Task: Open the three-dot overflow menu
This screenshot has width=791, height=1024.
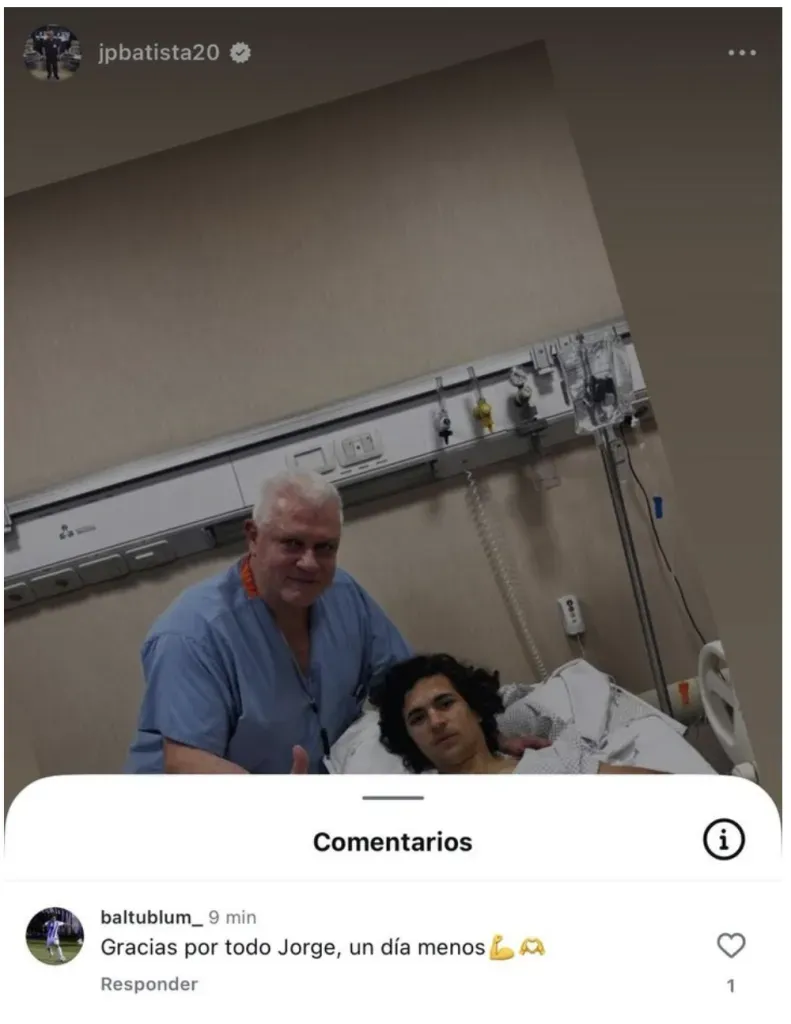Action: (x=741, y=53)
